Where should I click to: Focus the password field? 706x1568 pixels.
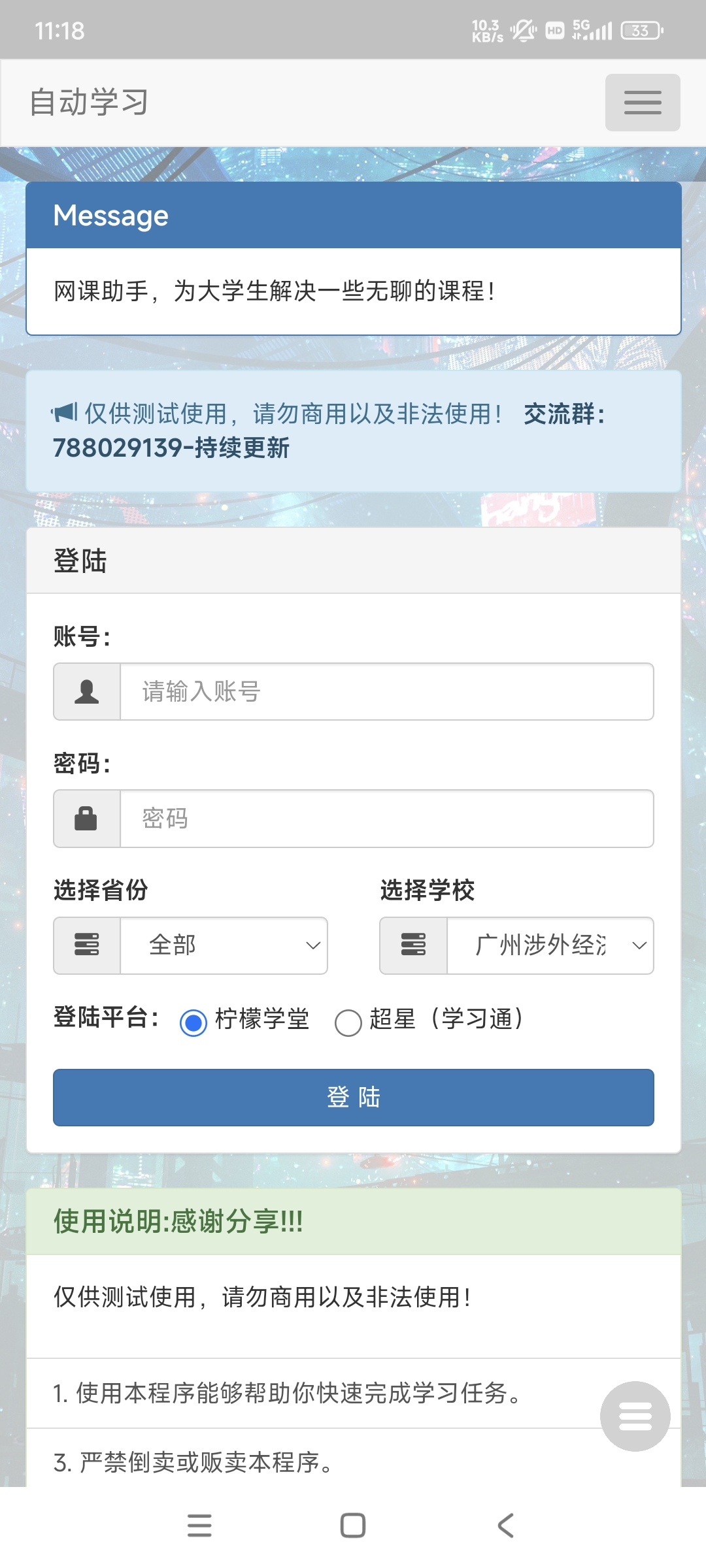point(386,818)
